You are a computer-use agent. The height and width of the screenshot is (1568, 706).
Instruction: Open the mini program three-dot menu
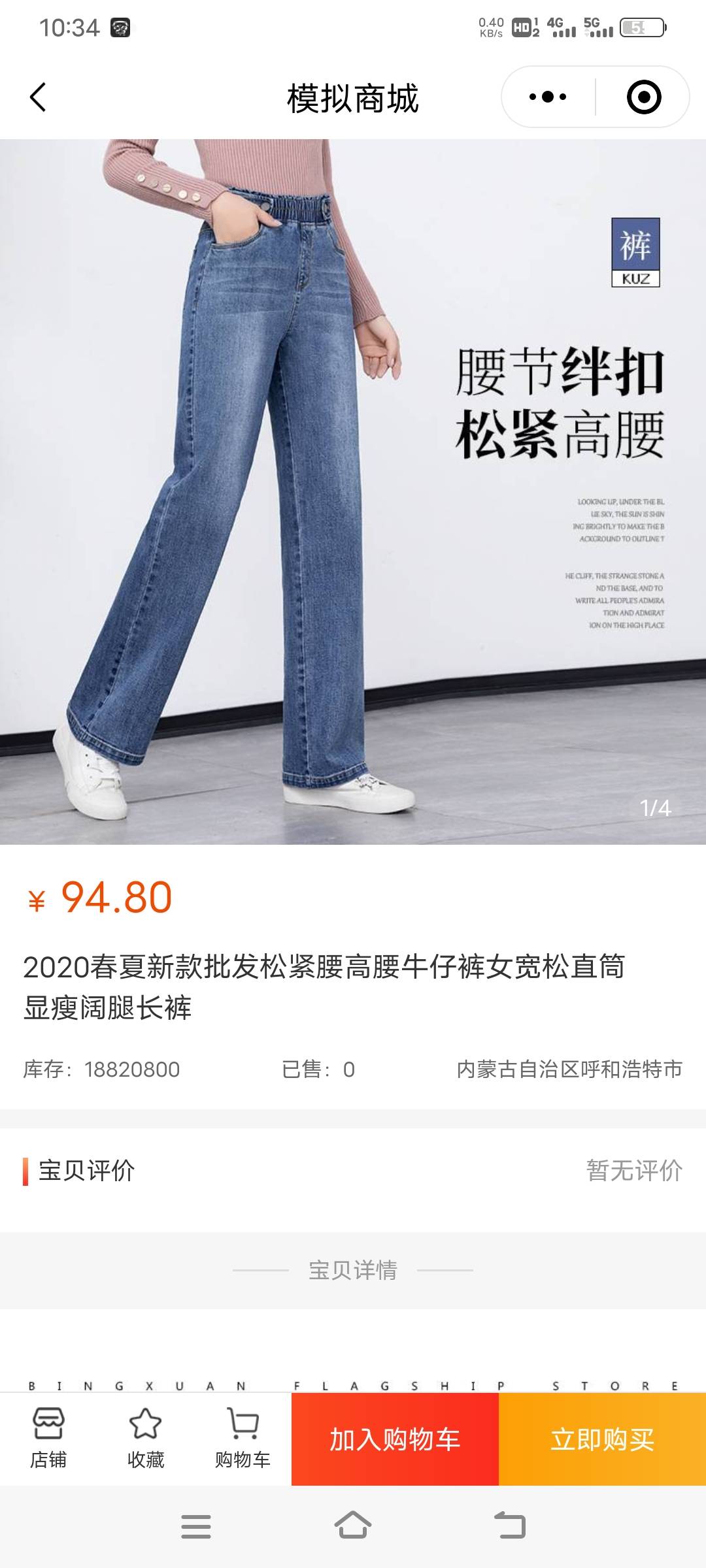pos(548,97)
